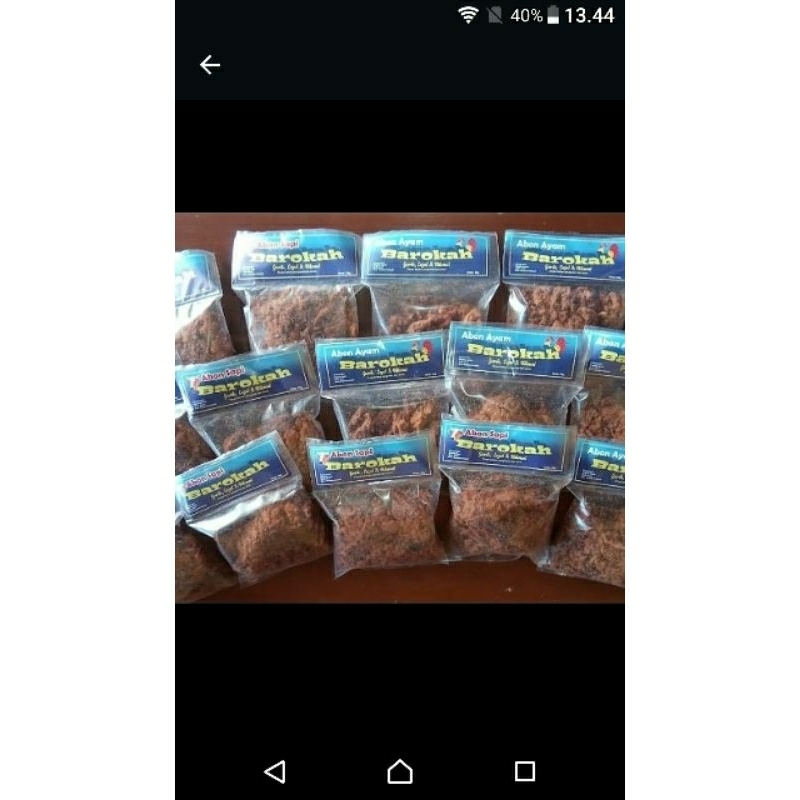The image size is (800, 800).
Task: Tap the system back triangle button
Action: coord(275,771)
